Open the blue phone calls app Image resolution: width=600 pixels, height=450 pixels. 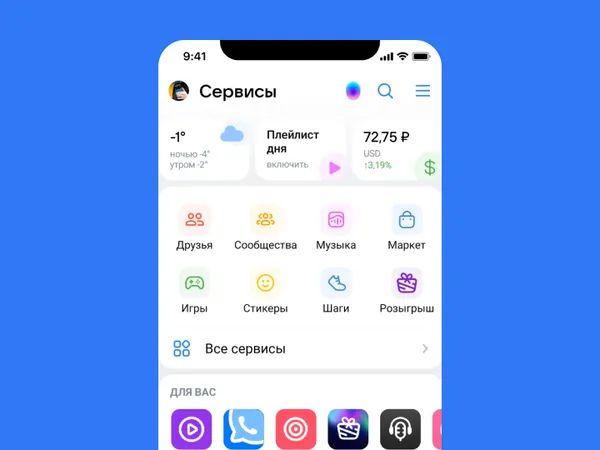[x=243, y=429]
